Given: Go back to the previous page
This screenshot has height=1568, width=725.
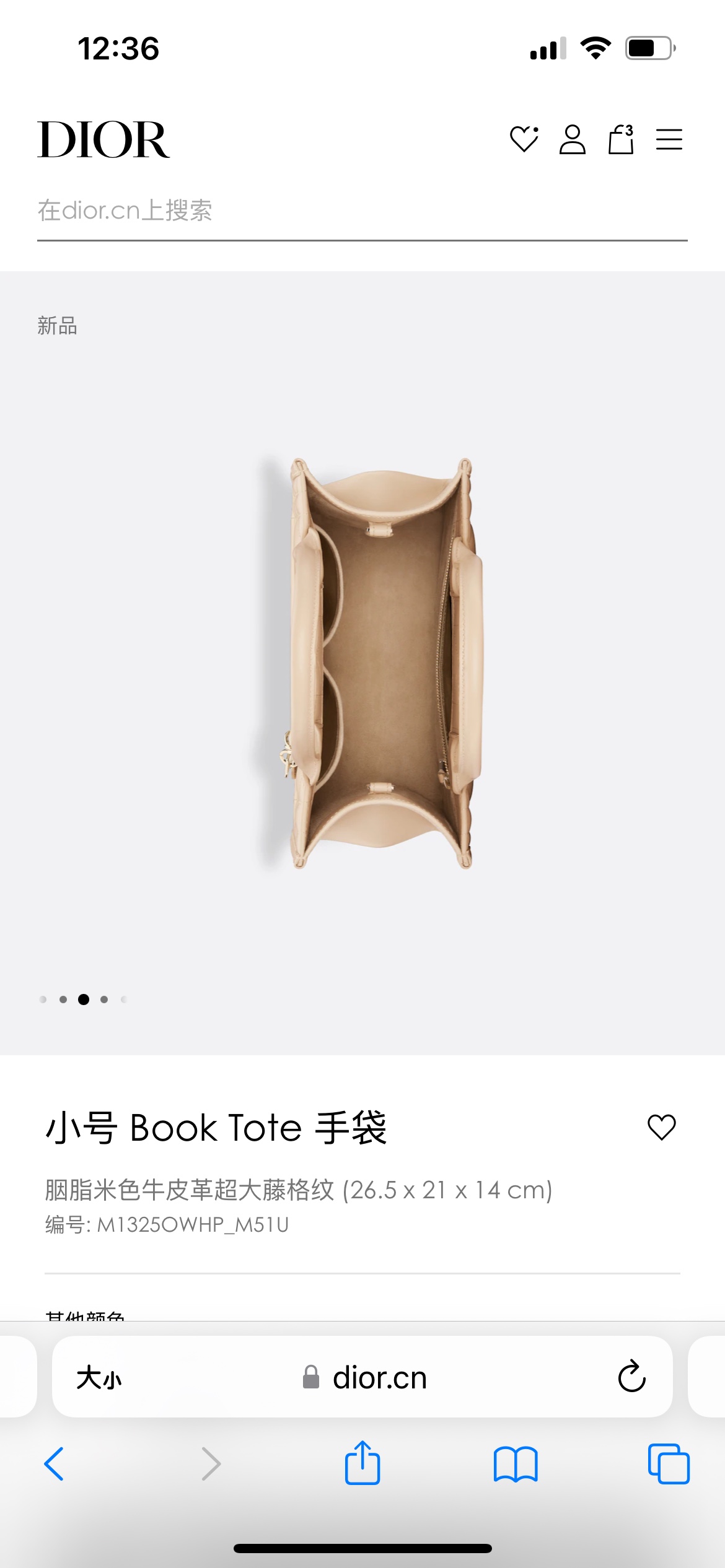Looking at the screenshot, I should tap(54, 1464).
